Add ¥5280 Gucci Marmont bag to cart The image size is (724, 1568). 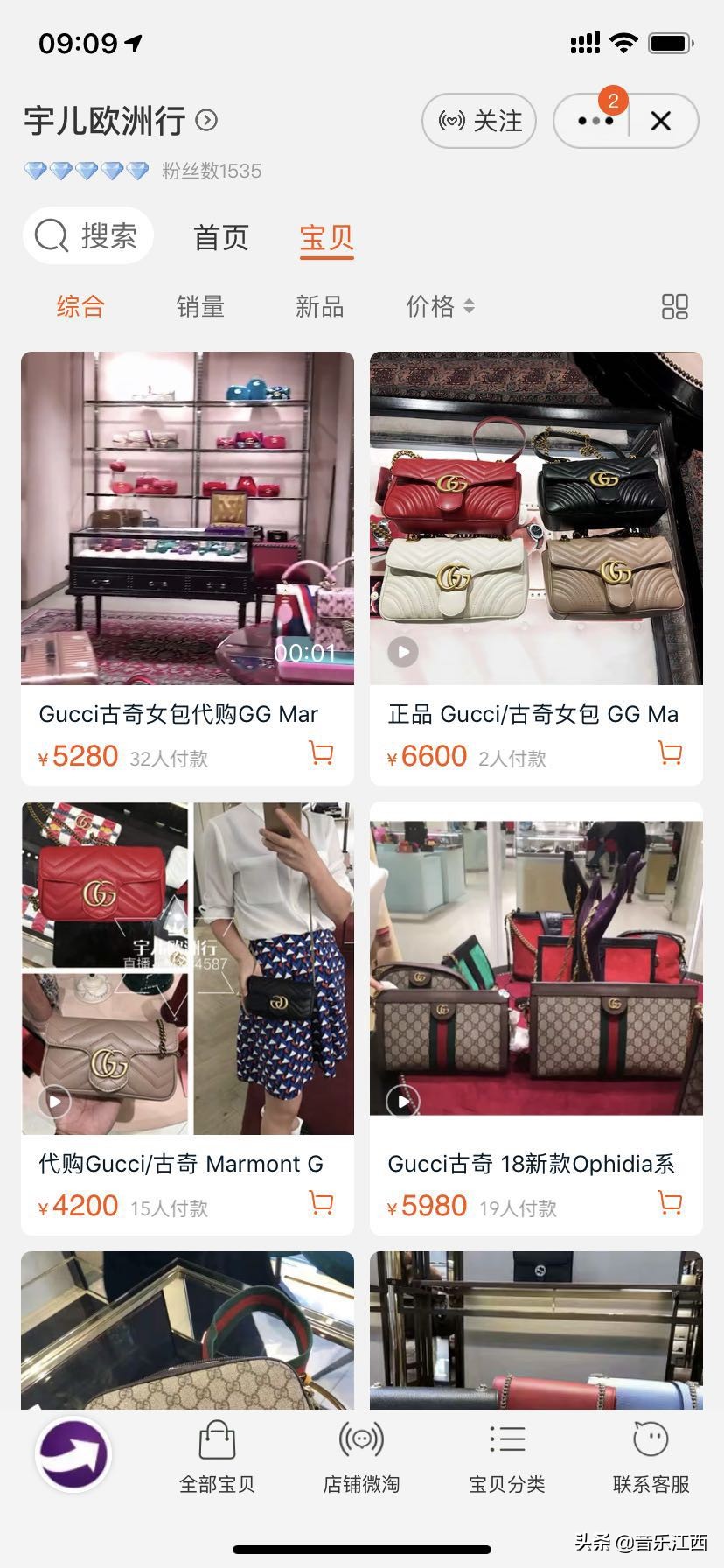320,753
